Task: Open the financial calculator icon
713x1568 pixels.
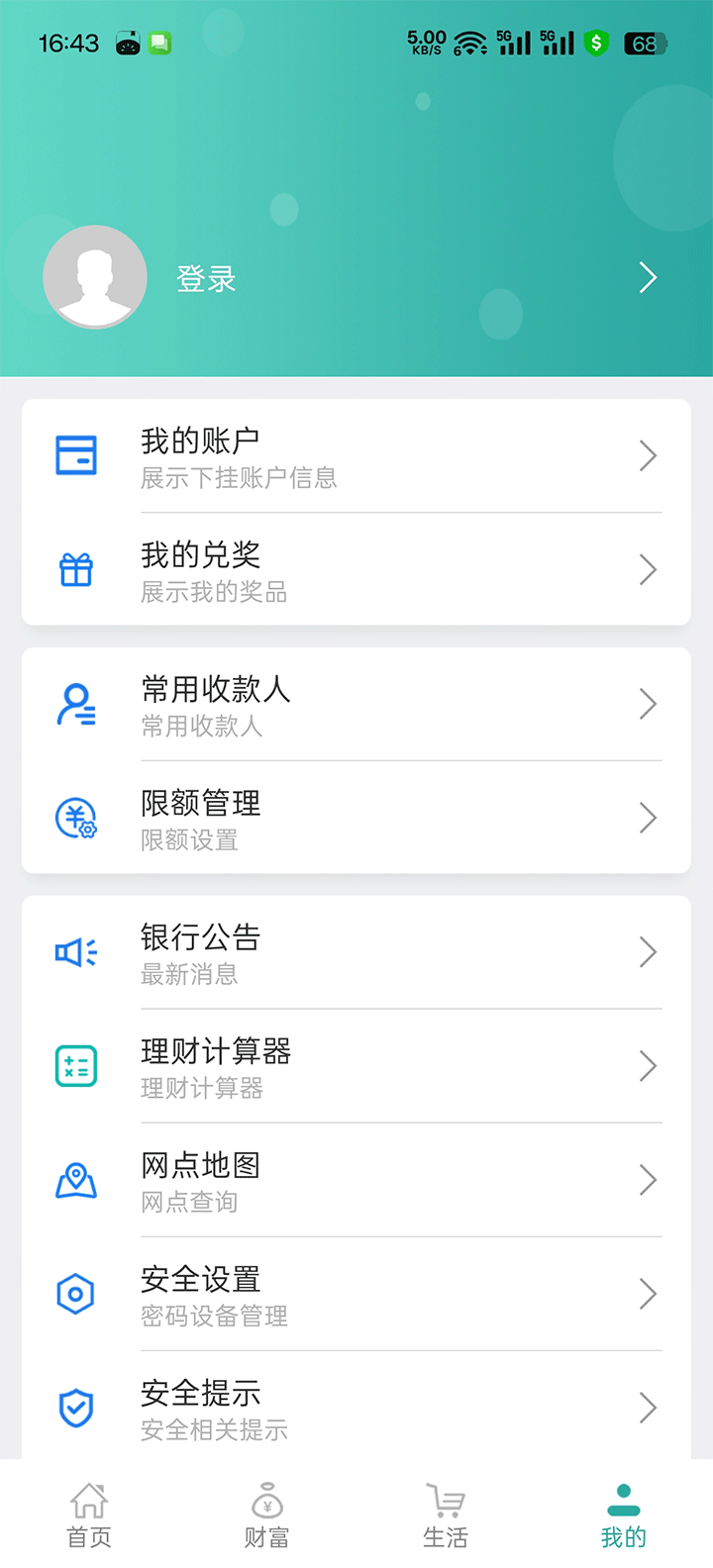Action: pyautogui.click(x=75, y=1065)
